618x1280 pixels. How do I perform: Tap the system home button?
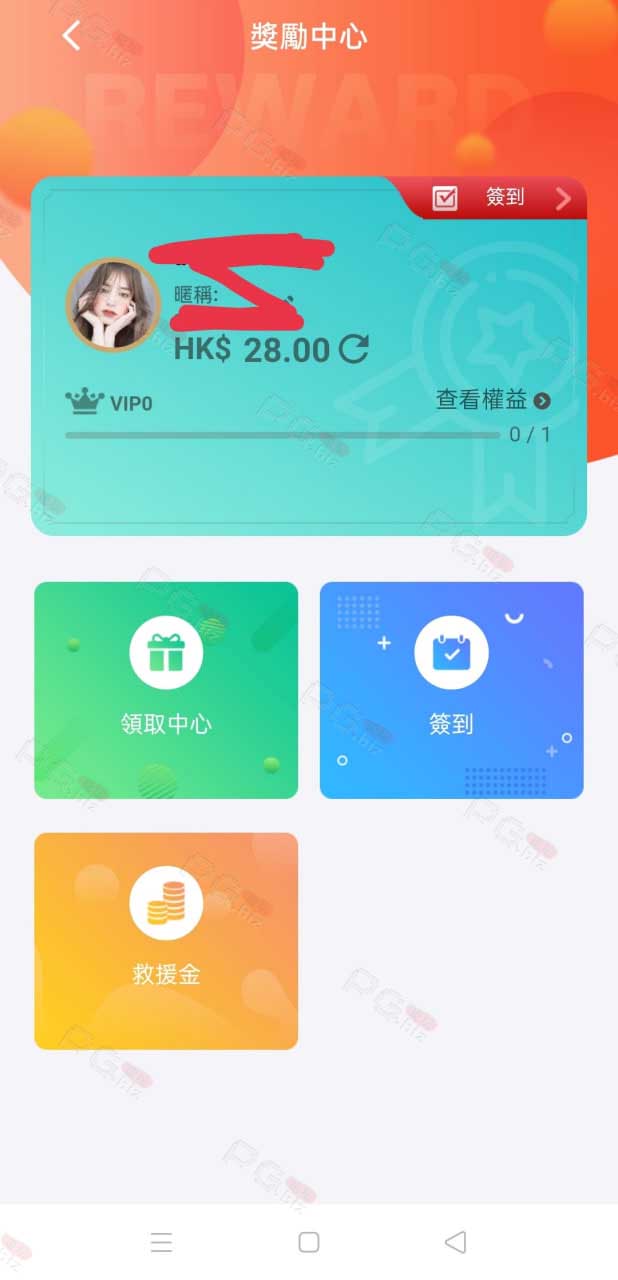coord(309,1242)
